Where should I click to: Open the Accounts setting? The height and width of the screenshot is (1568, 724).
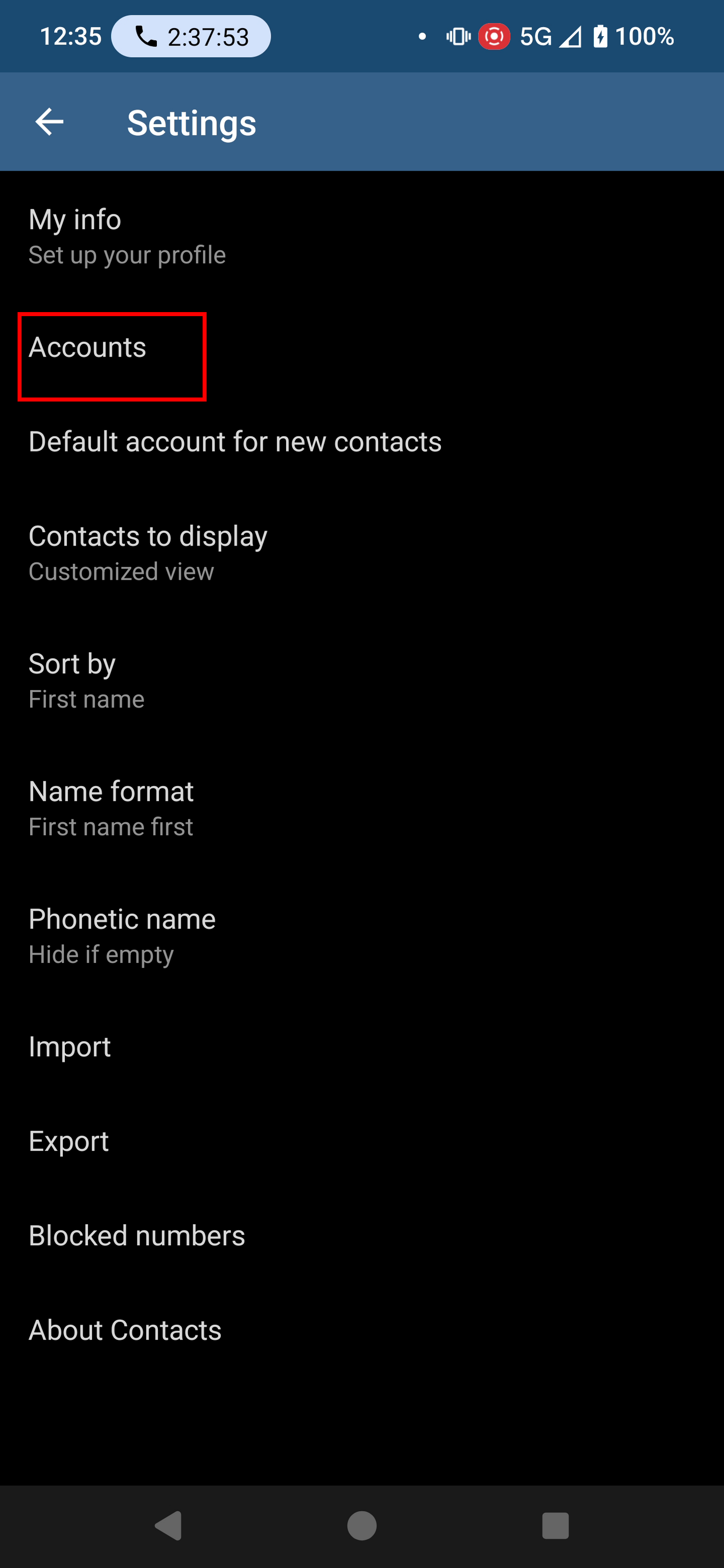[x=362, y=347]
